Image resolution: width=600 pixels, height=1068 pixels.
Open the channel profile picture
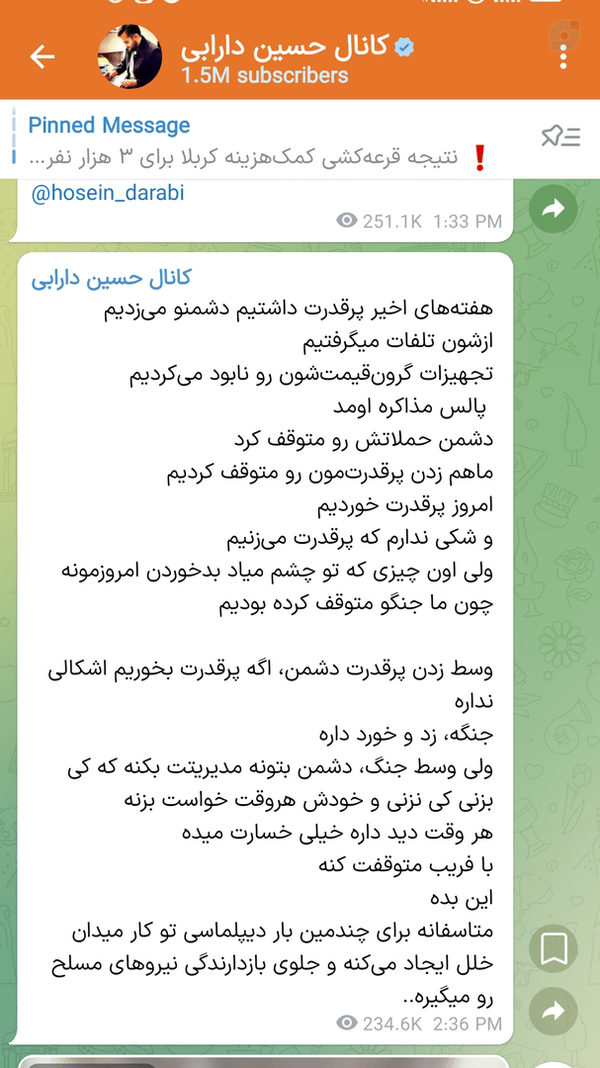coord(130,58)
